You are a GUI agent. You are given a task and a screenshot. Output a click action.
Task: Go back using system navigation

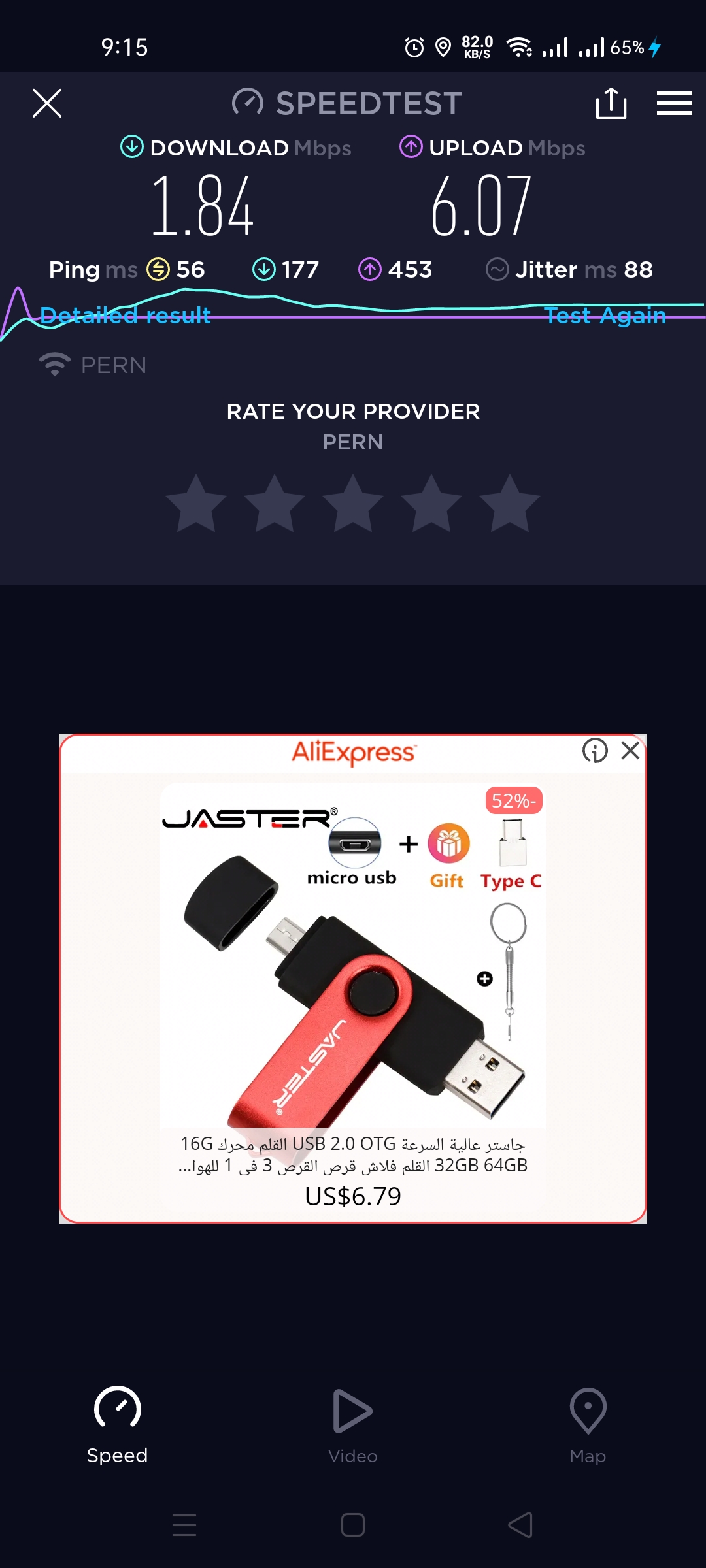pos(520,1526)
